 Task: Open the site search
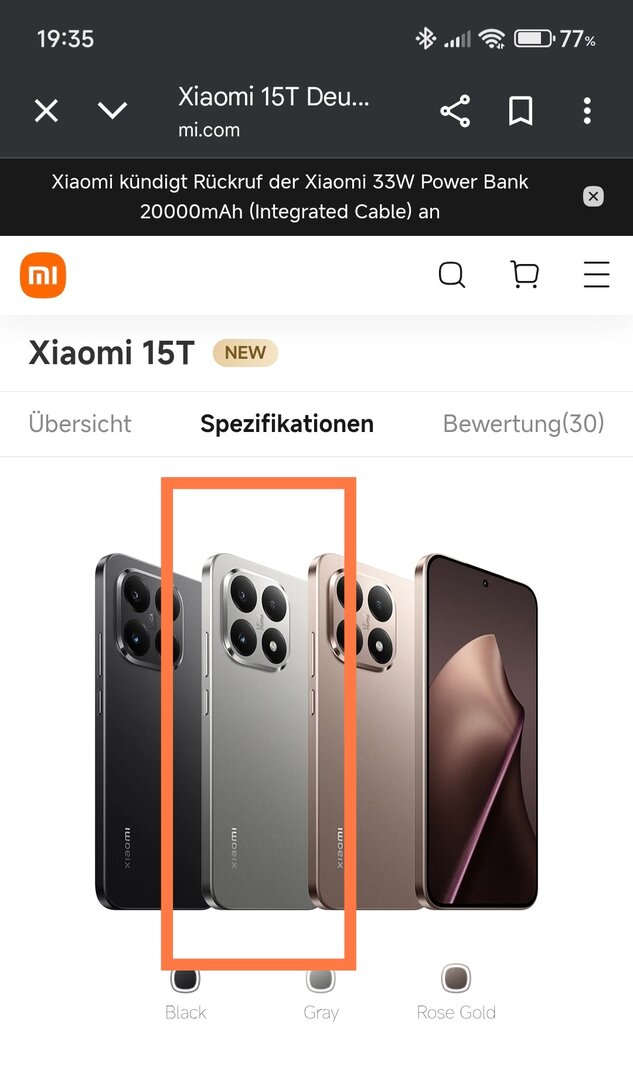[452, 275]
